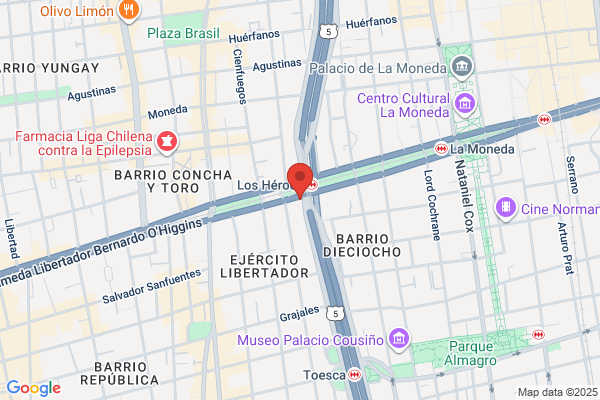Tap the Farmacia Liga Chilena contra la Epilepsia marker
This screenshot has width=600, height=400.
click(167, 142)
